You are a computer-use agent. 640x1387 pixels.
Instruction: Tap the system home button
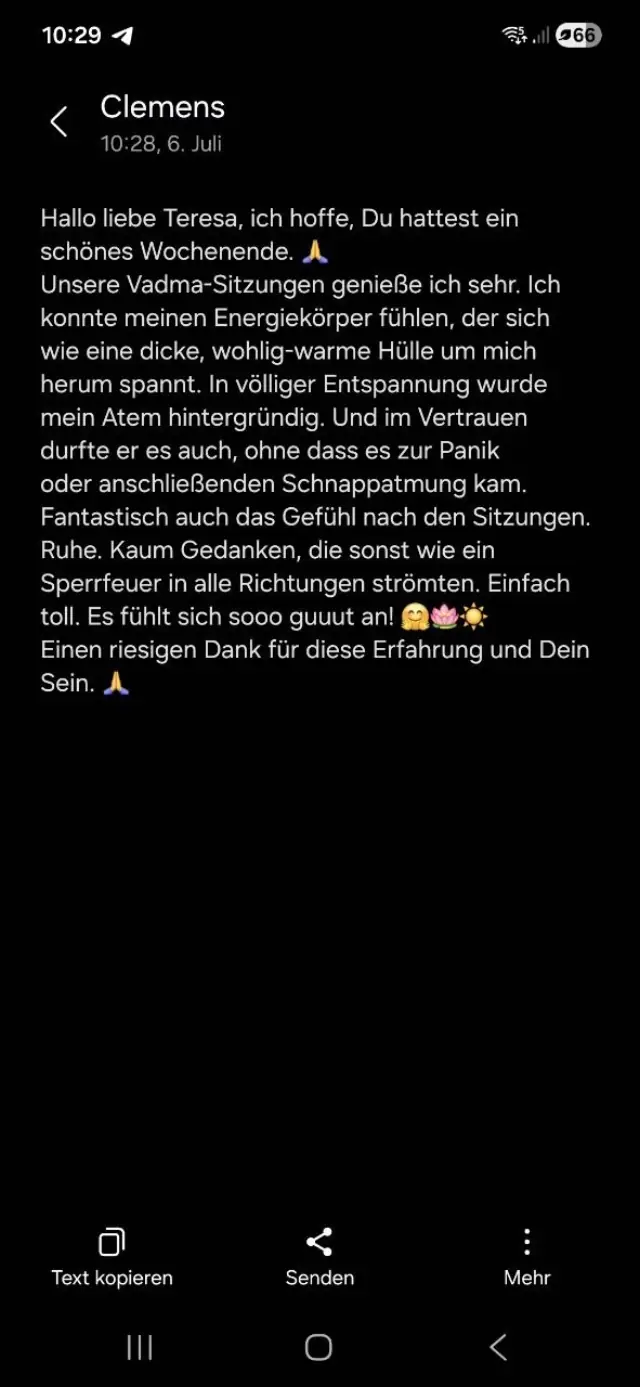coord(318,1347)
